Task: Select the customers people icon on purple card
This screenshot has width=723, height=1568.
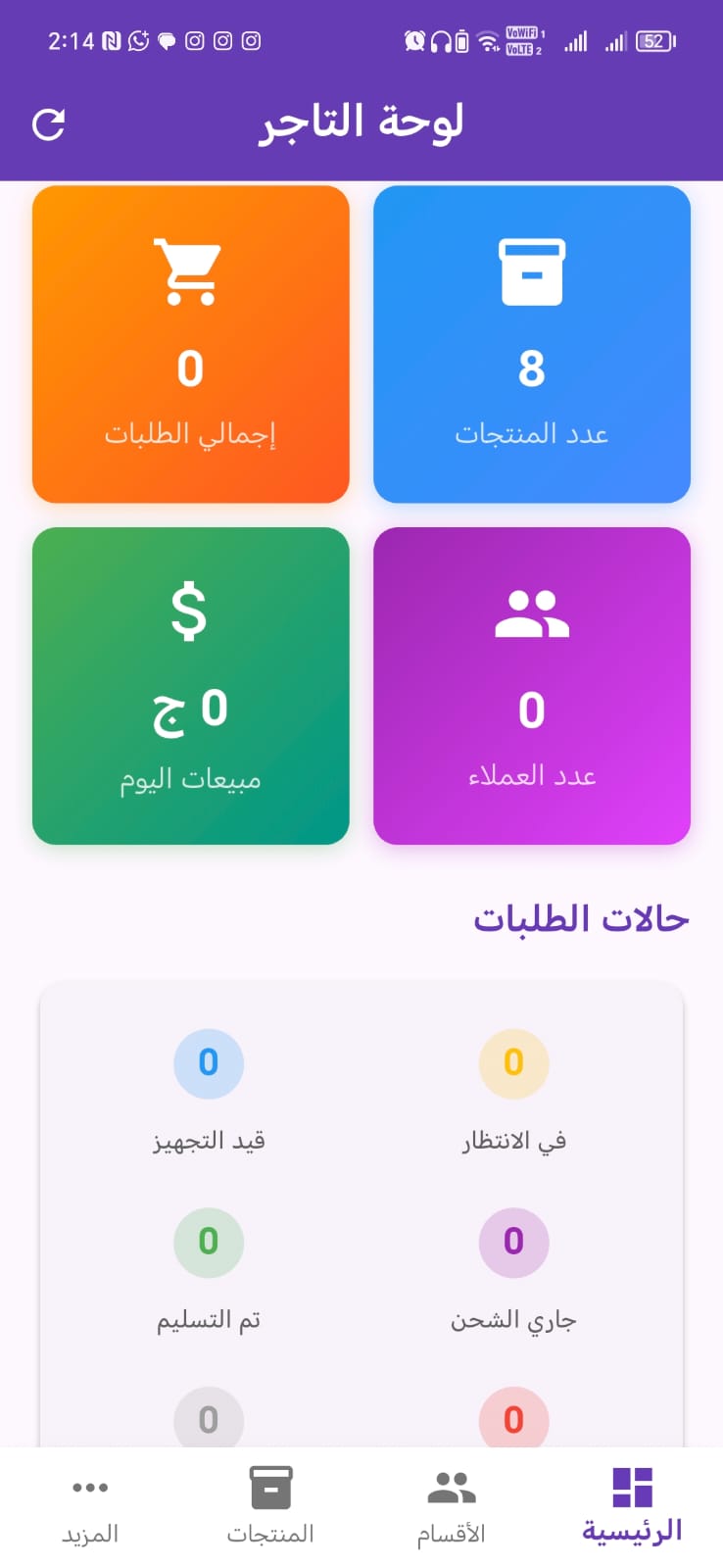Action: point(532,612)
